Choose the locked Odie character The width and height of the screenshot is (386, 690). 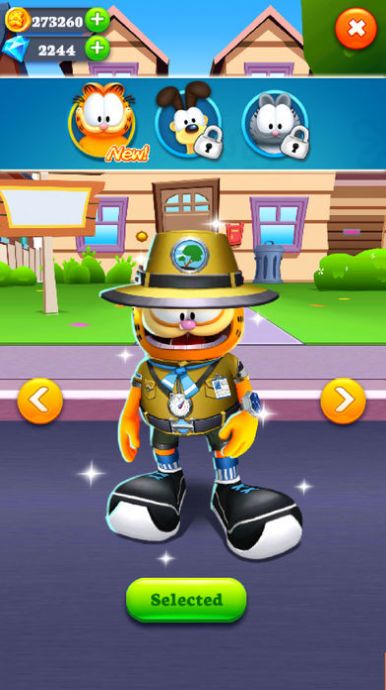pyautogui.click(x=188, y=121)
